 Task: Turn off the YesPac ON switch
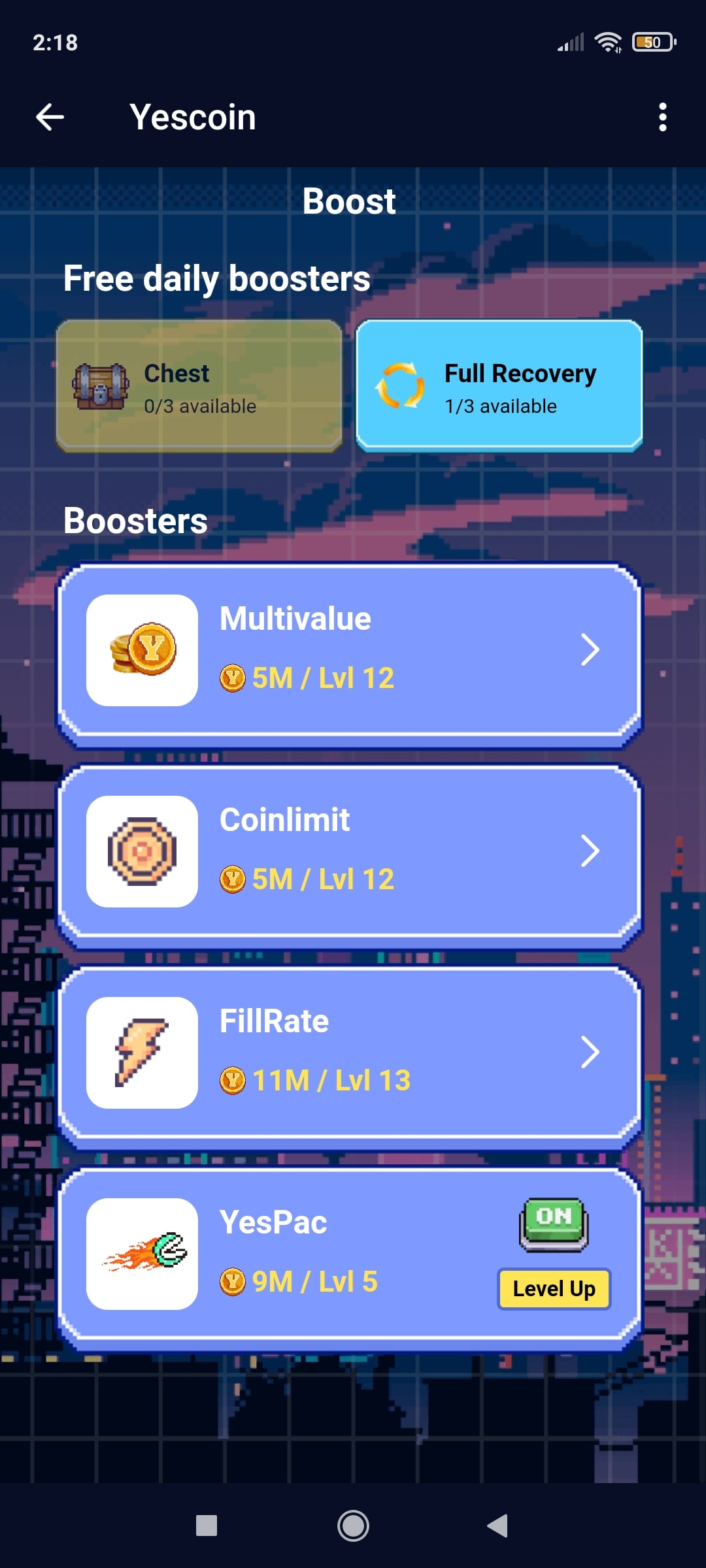554,1224
